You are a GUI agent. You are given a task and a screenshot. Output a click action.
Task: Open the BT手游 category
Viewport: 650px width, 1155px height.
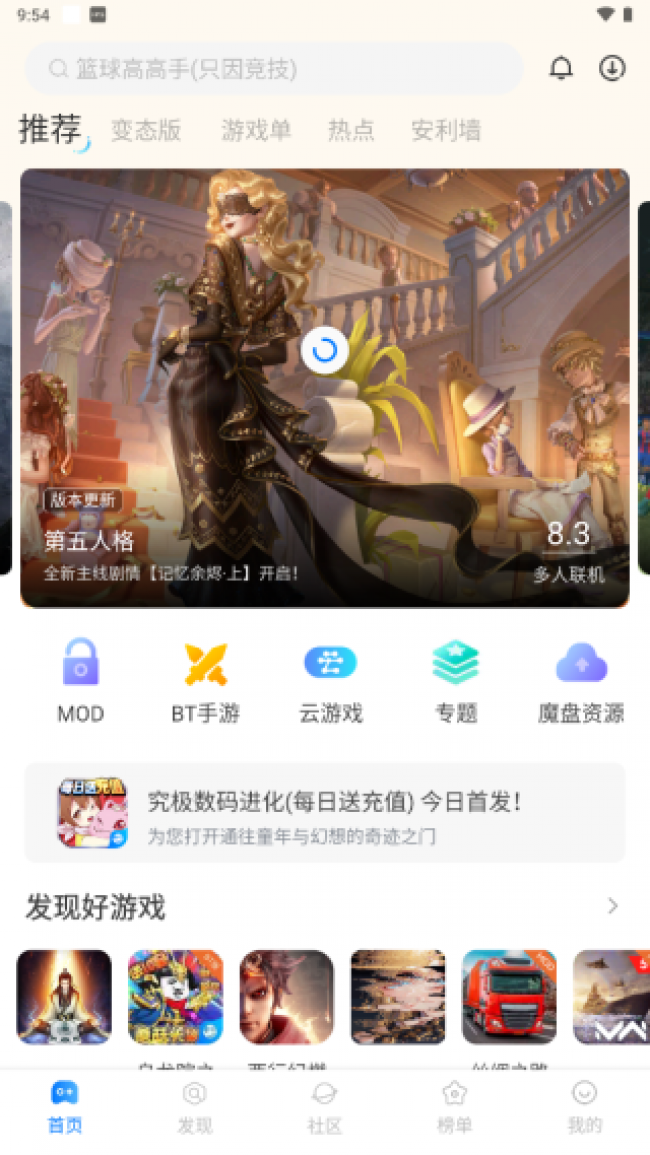pos(206,680)
